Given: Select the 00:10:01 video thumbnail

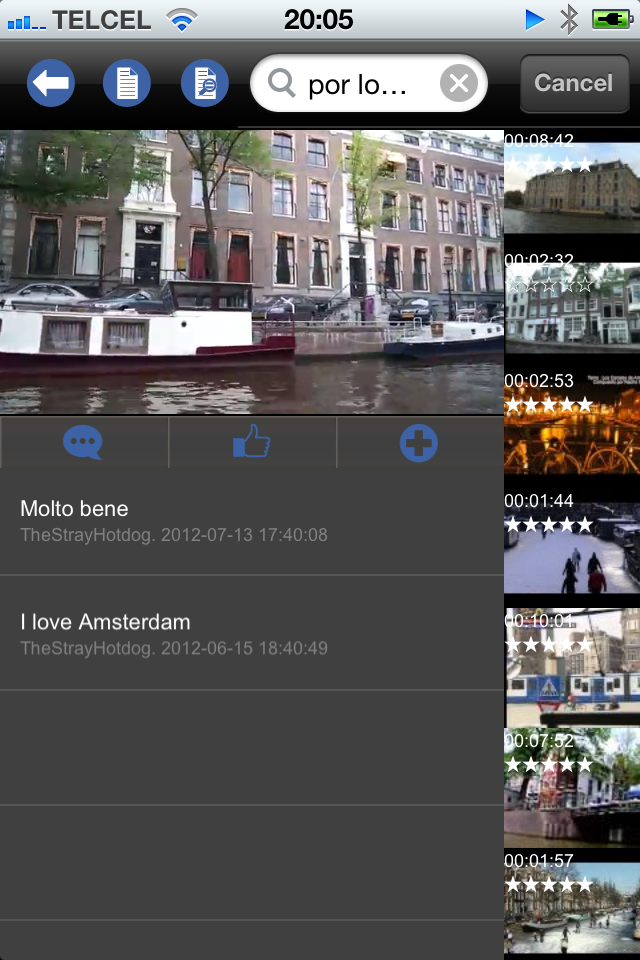Looking at the screenshot, I should (571, 666).
